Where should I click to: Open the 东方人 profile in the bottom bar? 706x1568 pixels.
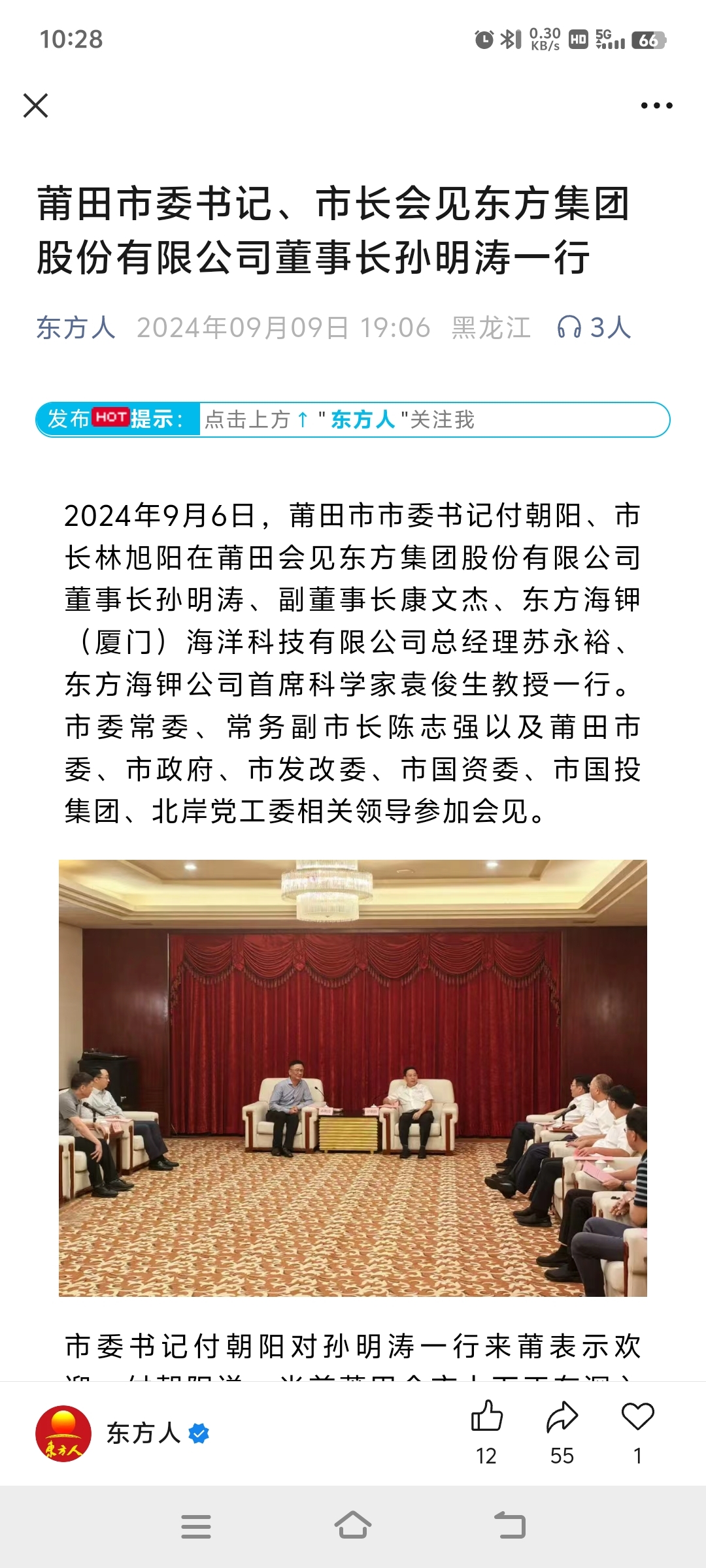coord(122,1433)
